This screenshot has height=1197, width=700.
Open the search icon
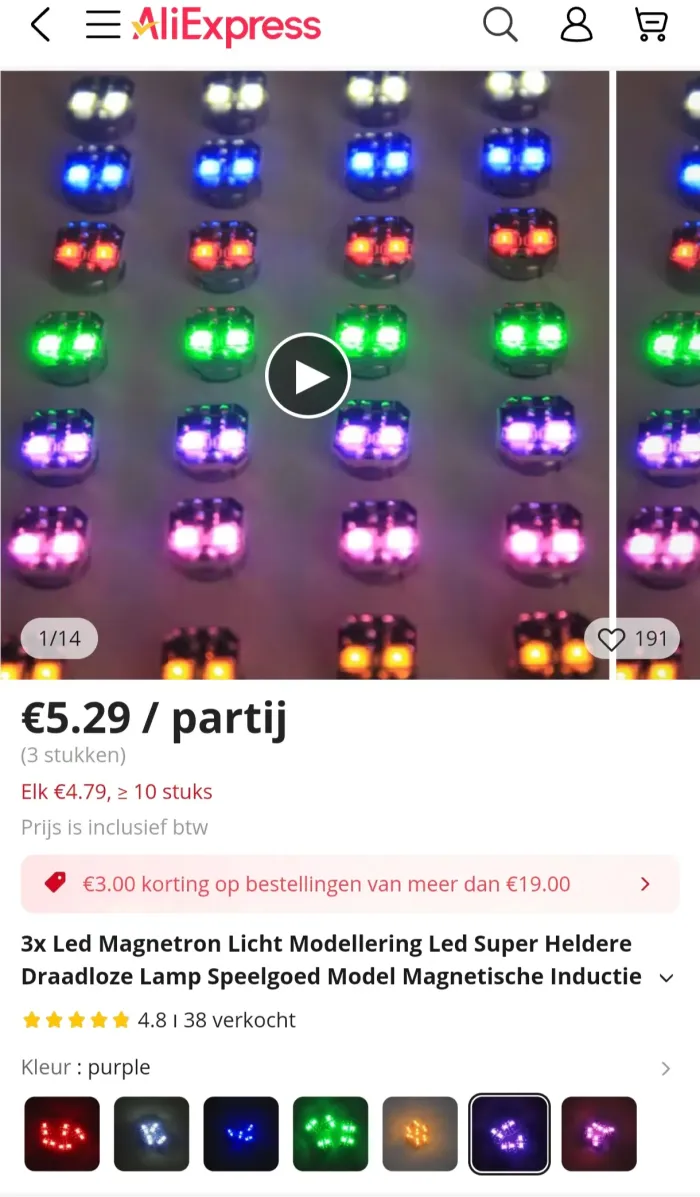(x=500, y=25)
